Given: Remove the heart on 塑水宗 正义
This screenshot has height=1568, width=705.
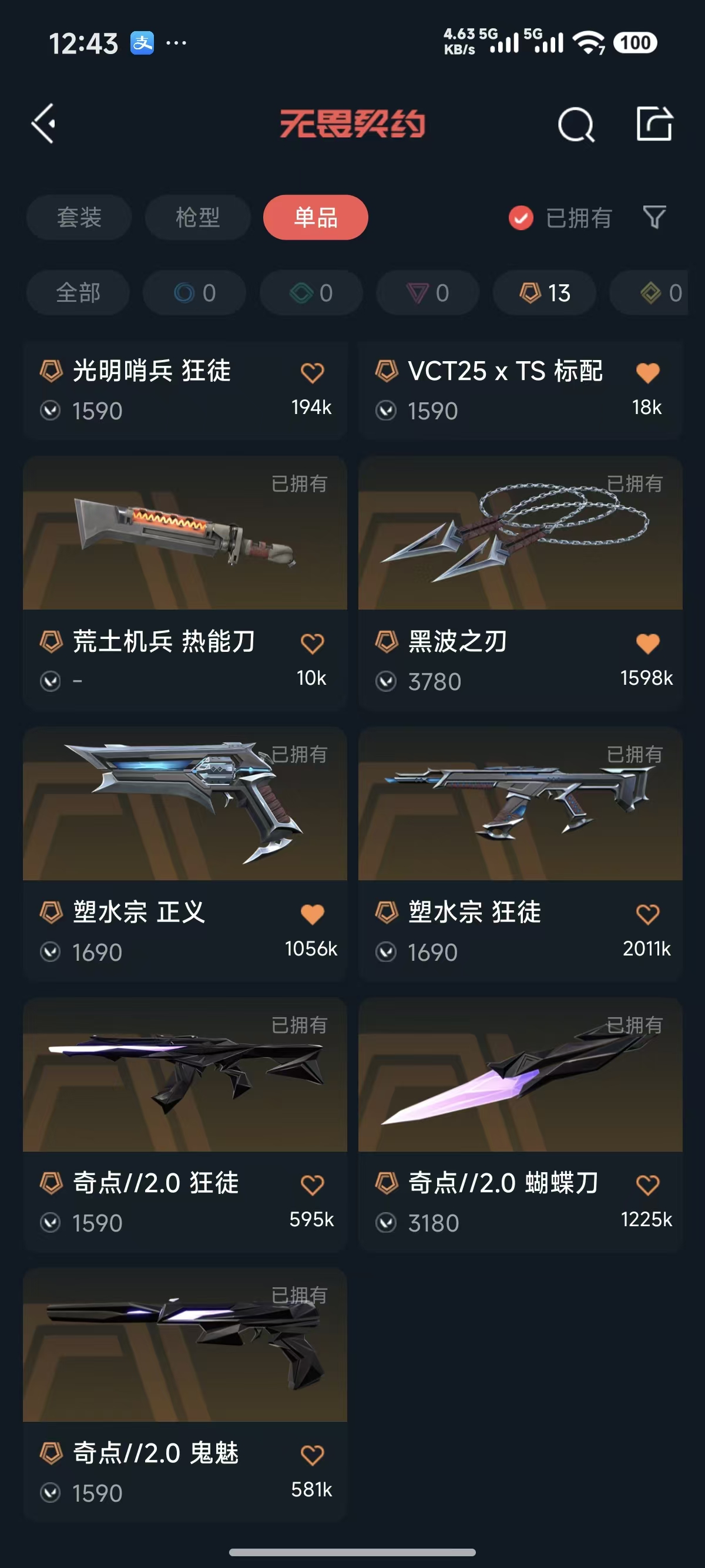Looking at the screenshot, I should coord(313,914).
